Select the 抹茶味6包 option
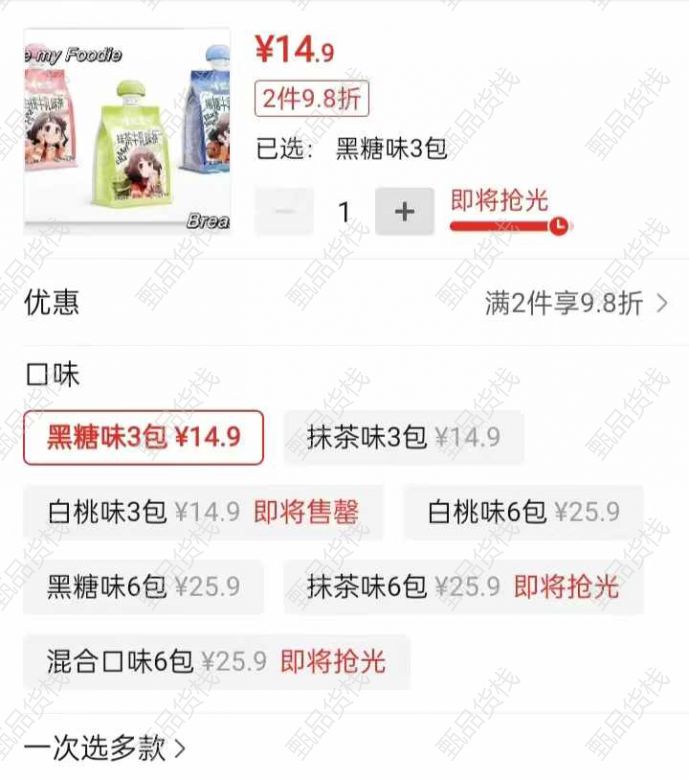689x780 pixels. click(462, 586)
